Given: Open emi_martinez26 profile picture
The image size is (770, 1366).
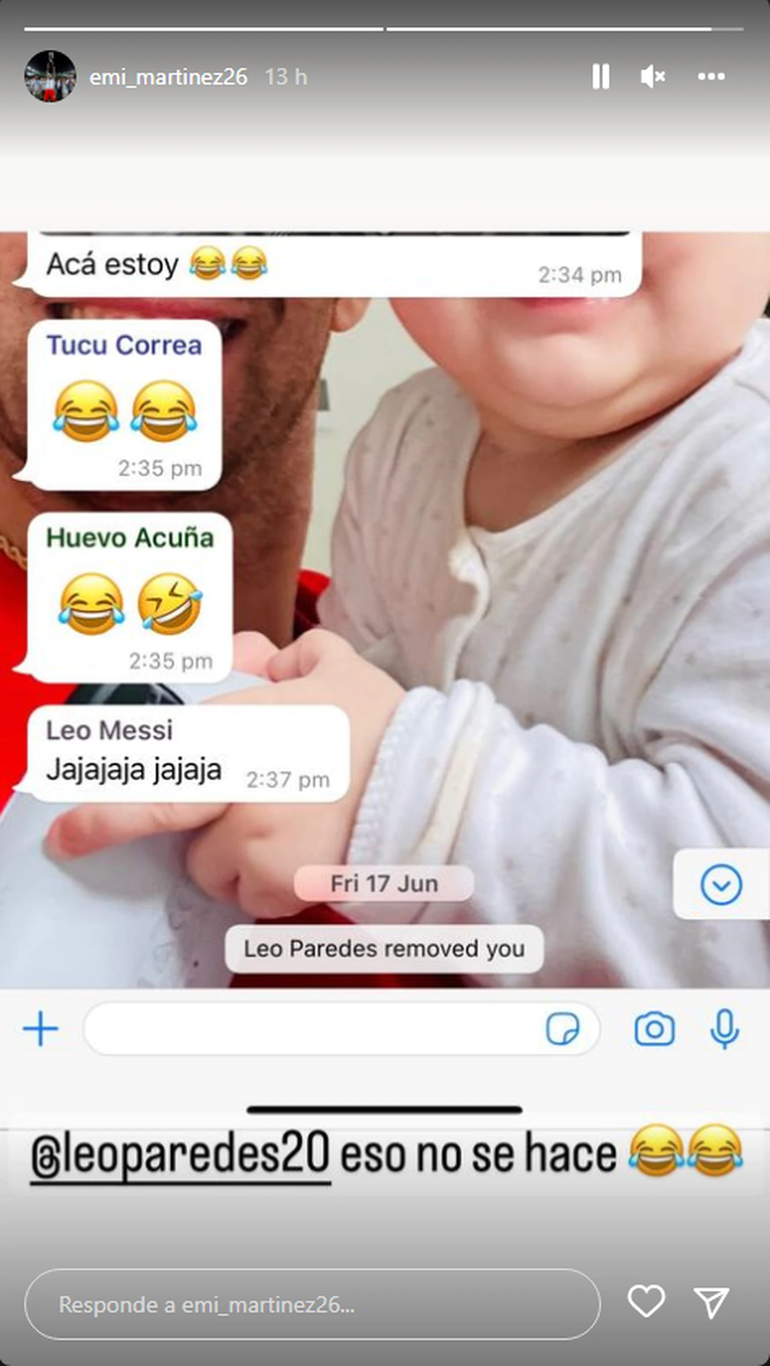Looking at the screenshot, I should [x=50, y=77].
